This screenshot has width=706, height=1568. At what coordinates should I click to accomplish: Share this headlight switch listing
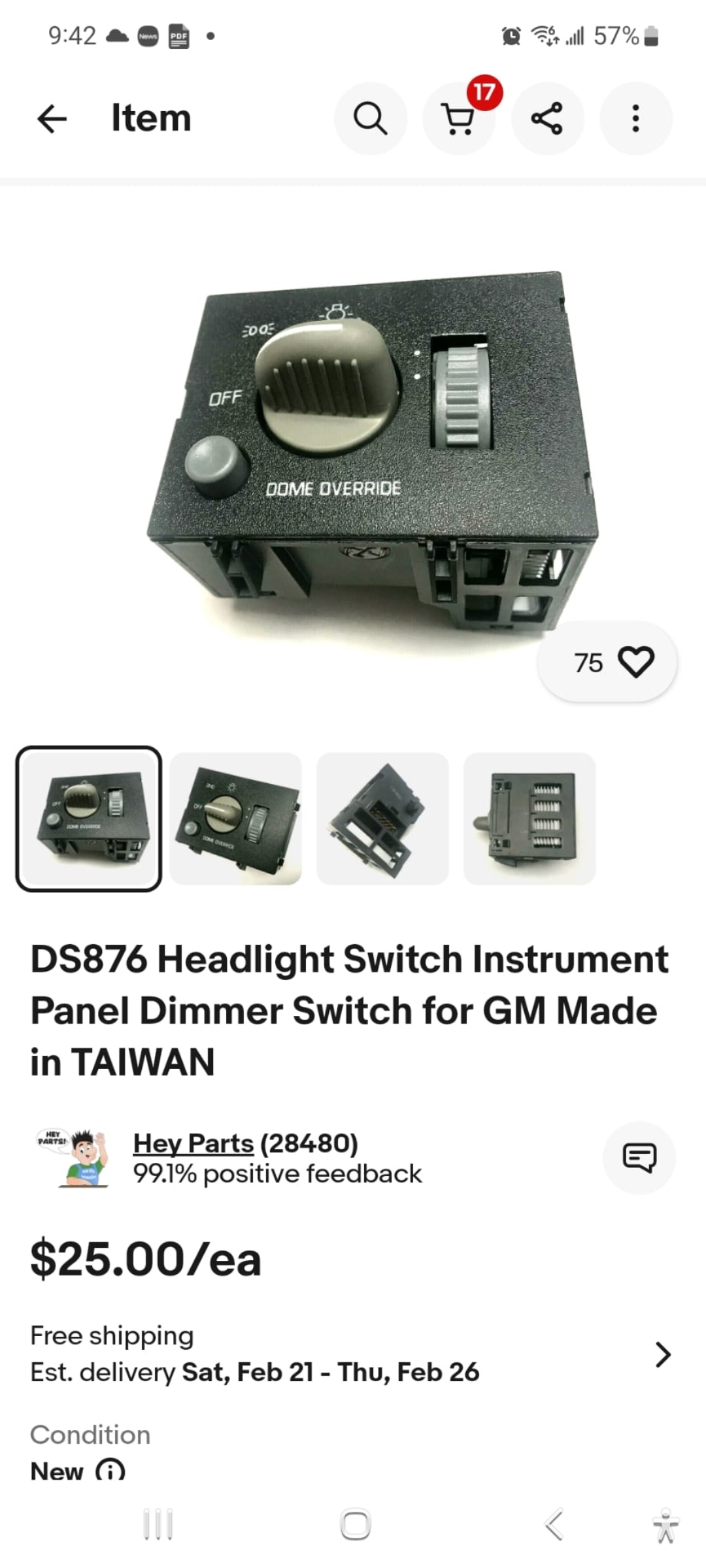(547, 119)
